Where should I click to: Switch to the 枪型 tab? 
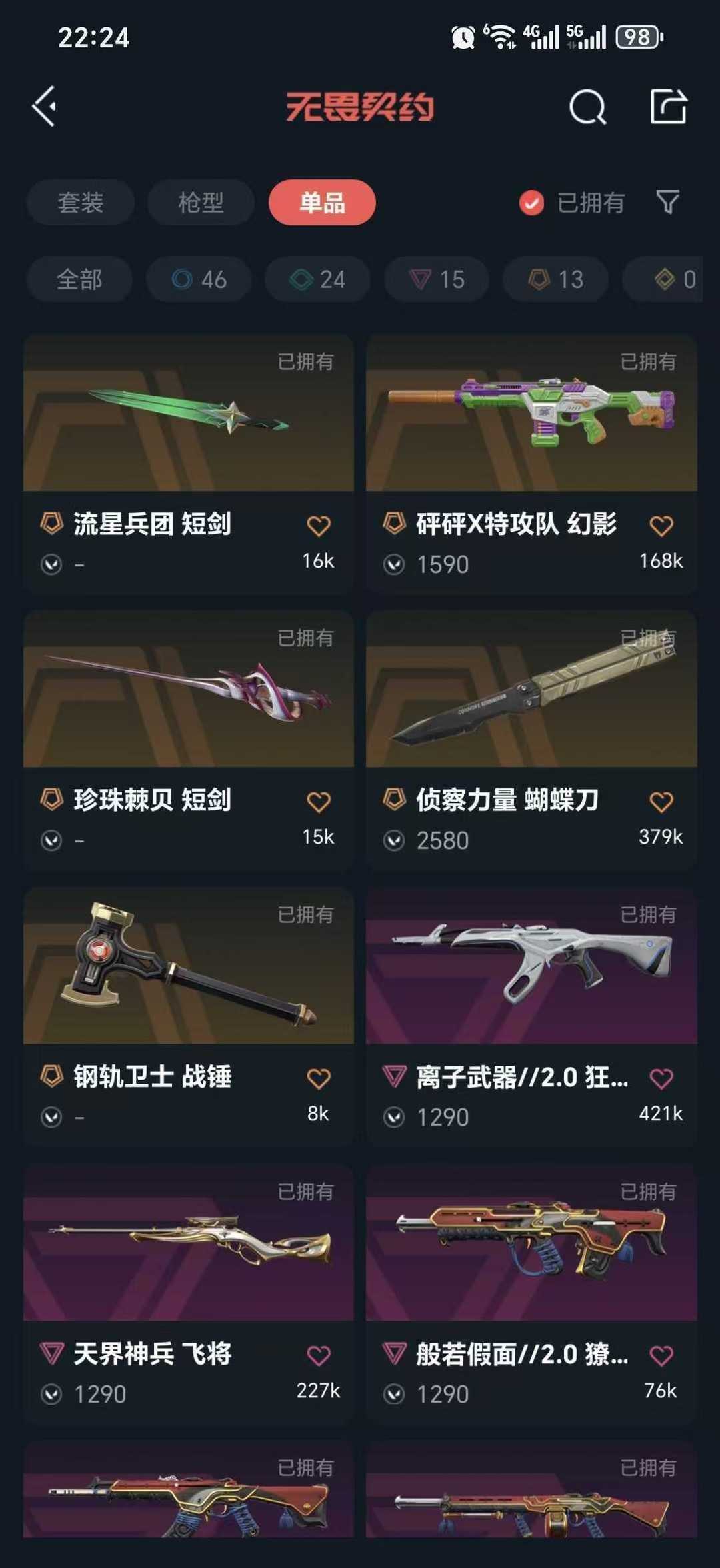(x=201, y=203)
